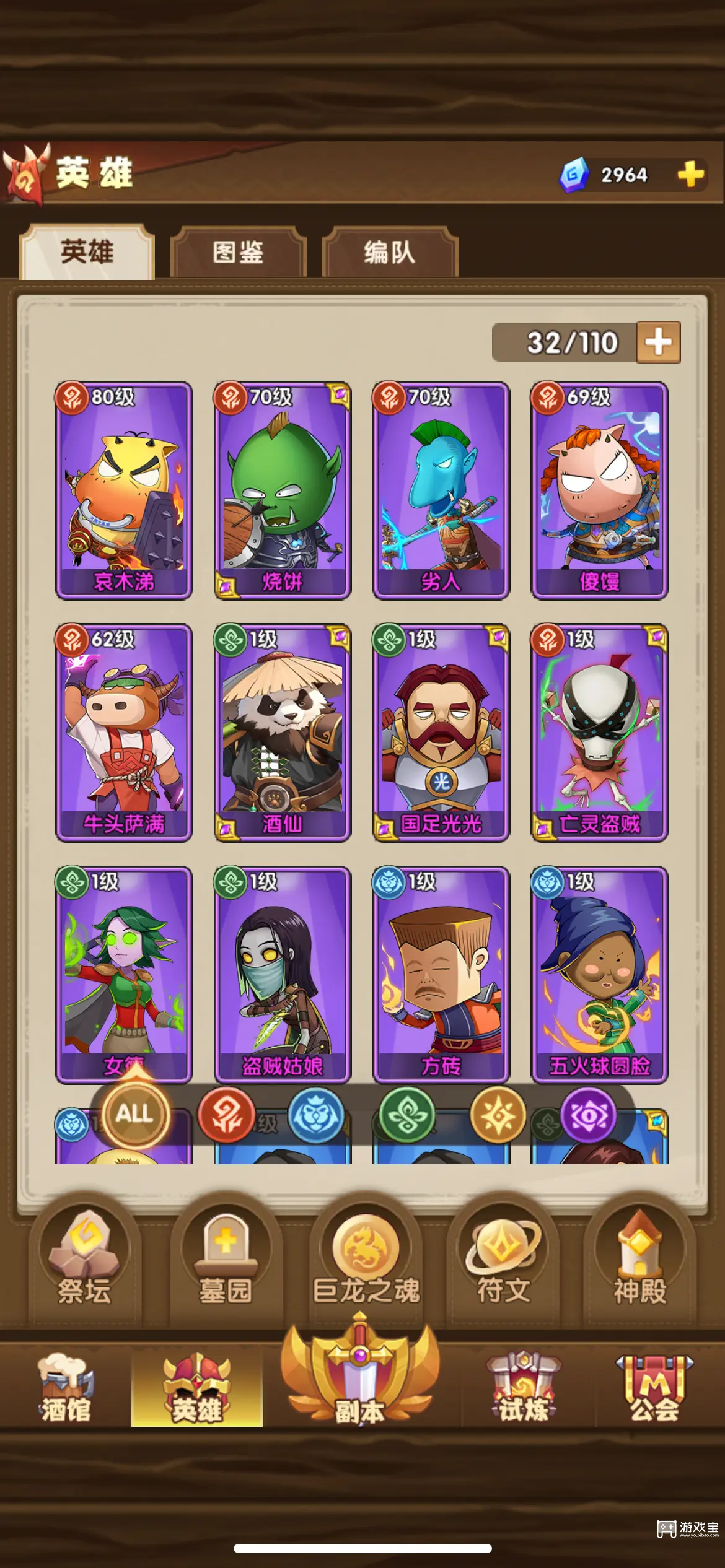The width and height of the screenshot is (725, 1568).
Task: Open hero card 傻馒
Action: coord(599,490)
